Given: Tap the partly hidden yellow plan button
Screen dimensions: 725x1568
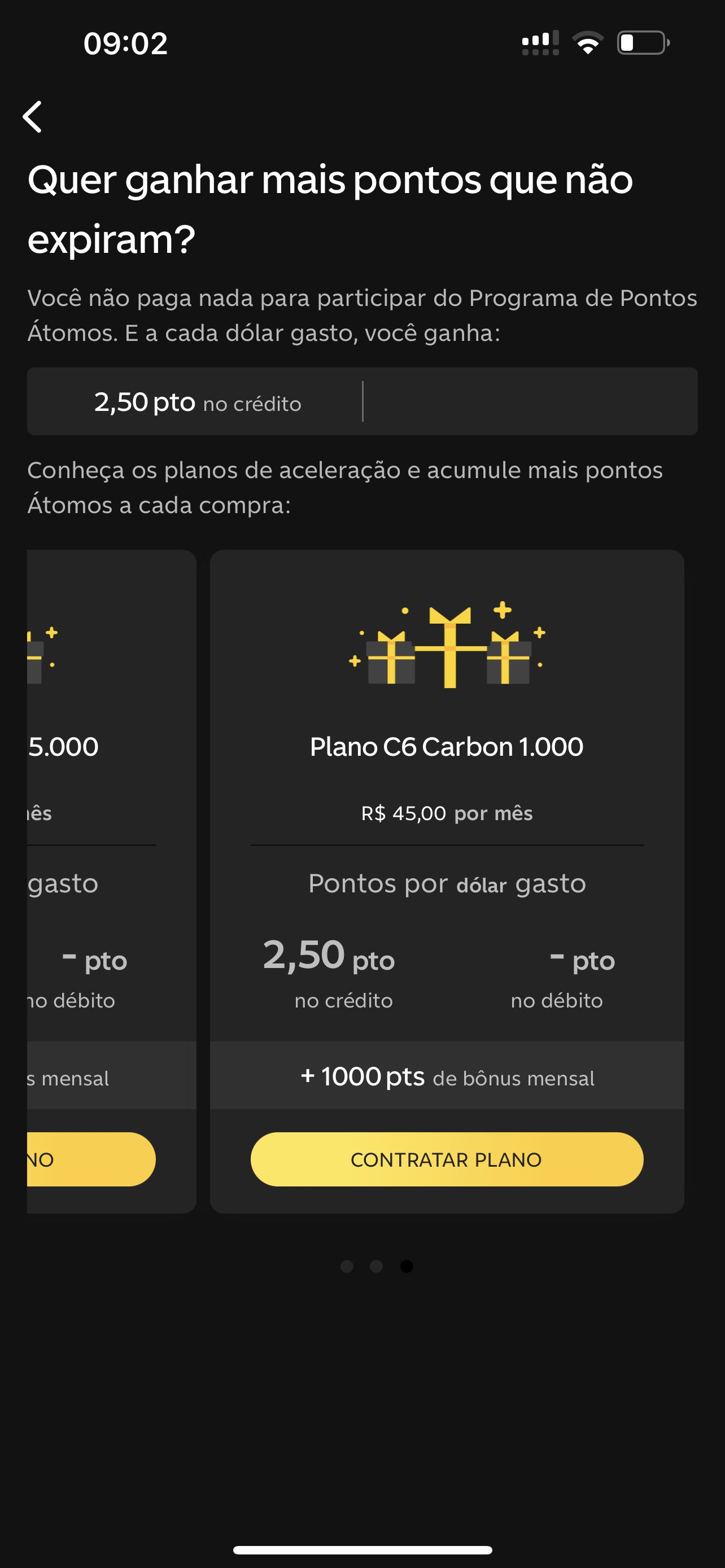Looking at the screenshot, I should (x=91, y=1159).
